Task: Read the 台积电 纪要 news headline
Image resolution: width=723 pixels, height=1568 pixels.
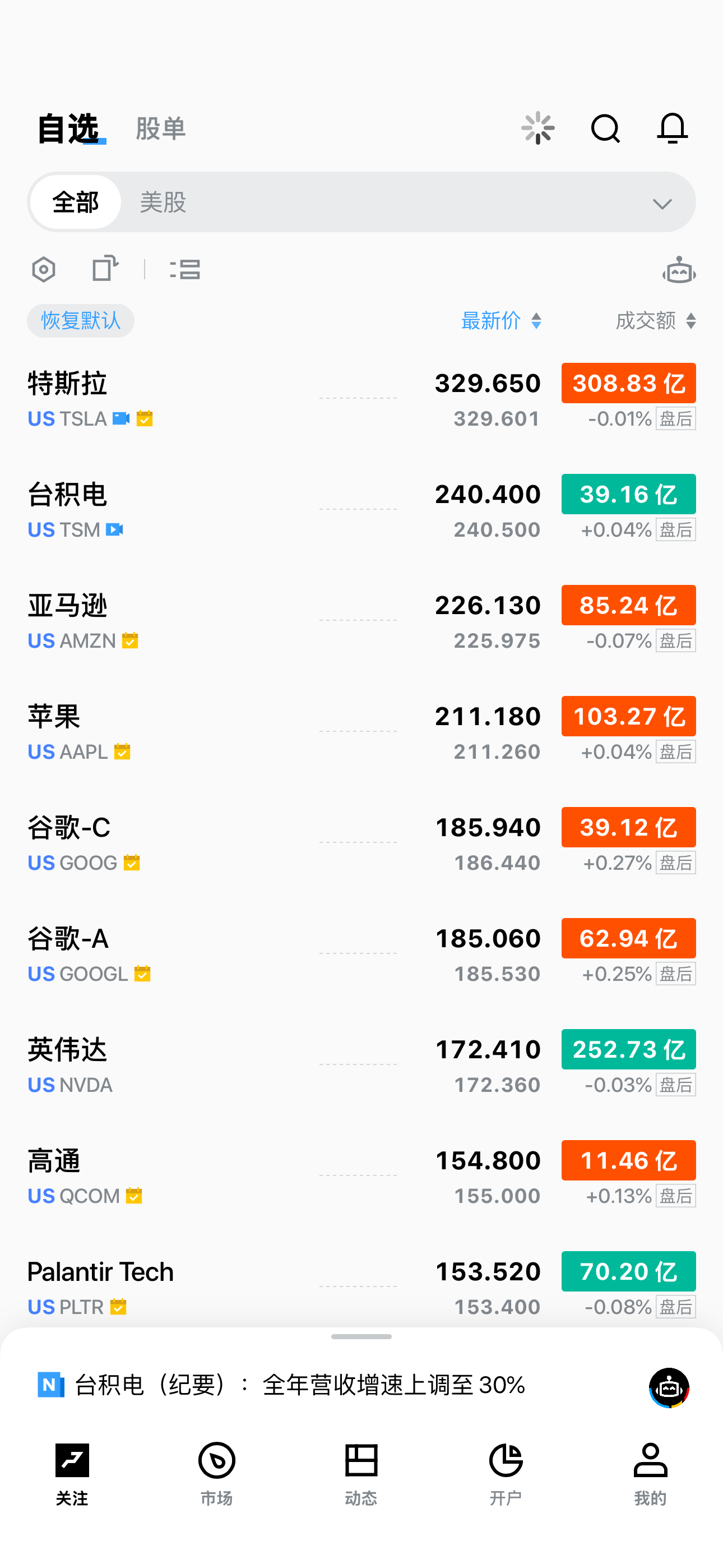Action: pos(300,1385)
